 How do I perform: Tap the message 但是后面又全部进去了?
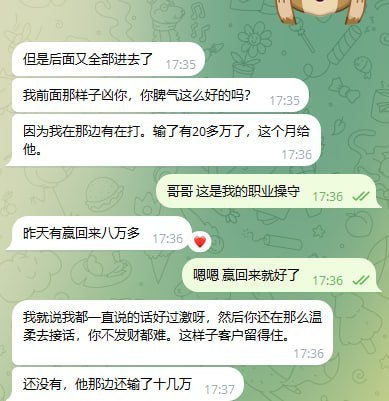tap(108, 60)
